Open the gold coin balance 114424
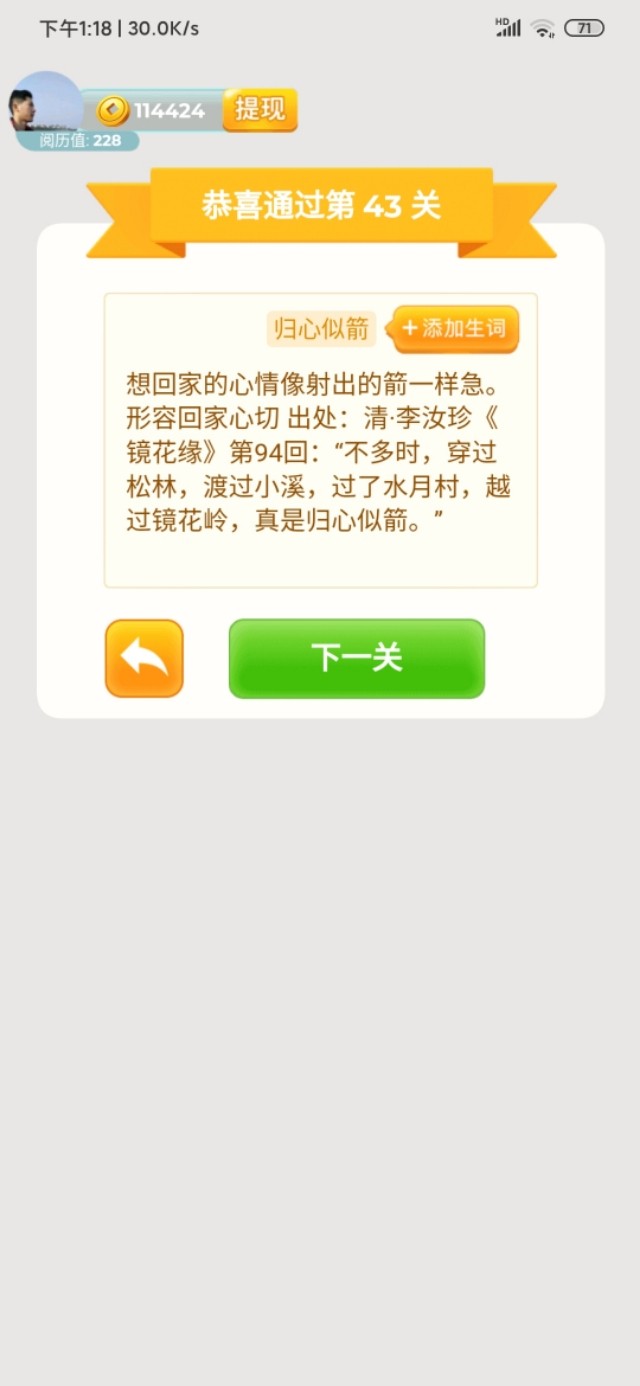 pos(155,110)
